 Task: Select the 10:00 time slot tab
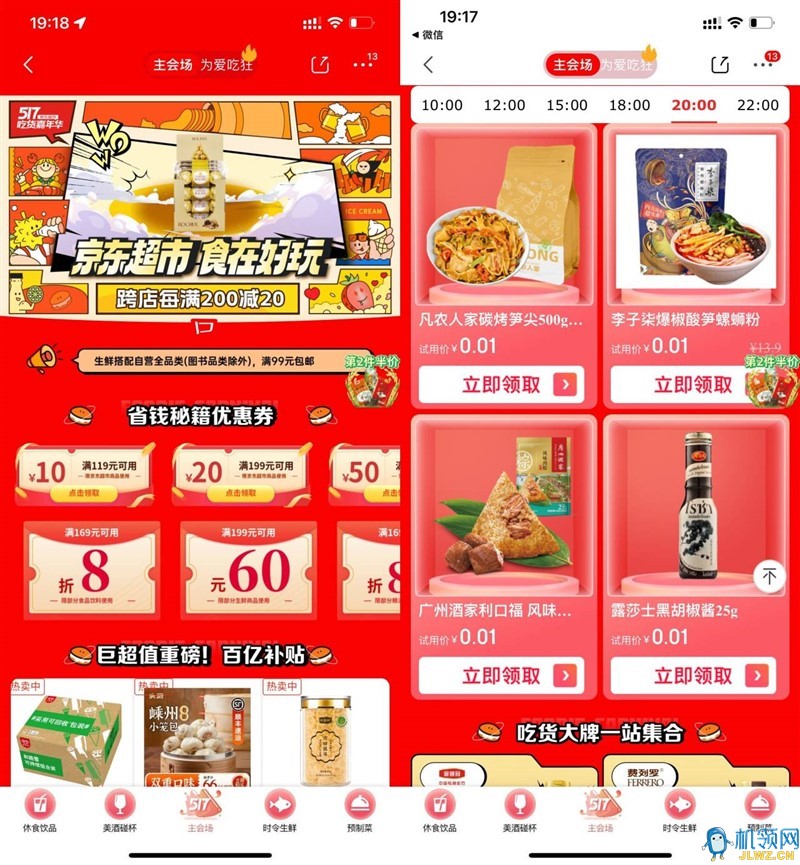pyautogui.click(x=441, y=105)
